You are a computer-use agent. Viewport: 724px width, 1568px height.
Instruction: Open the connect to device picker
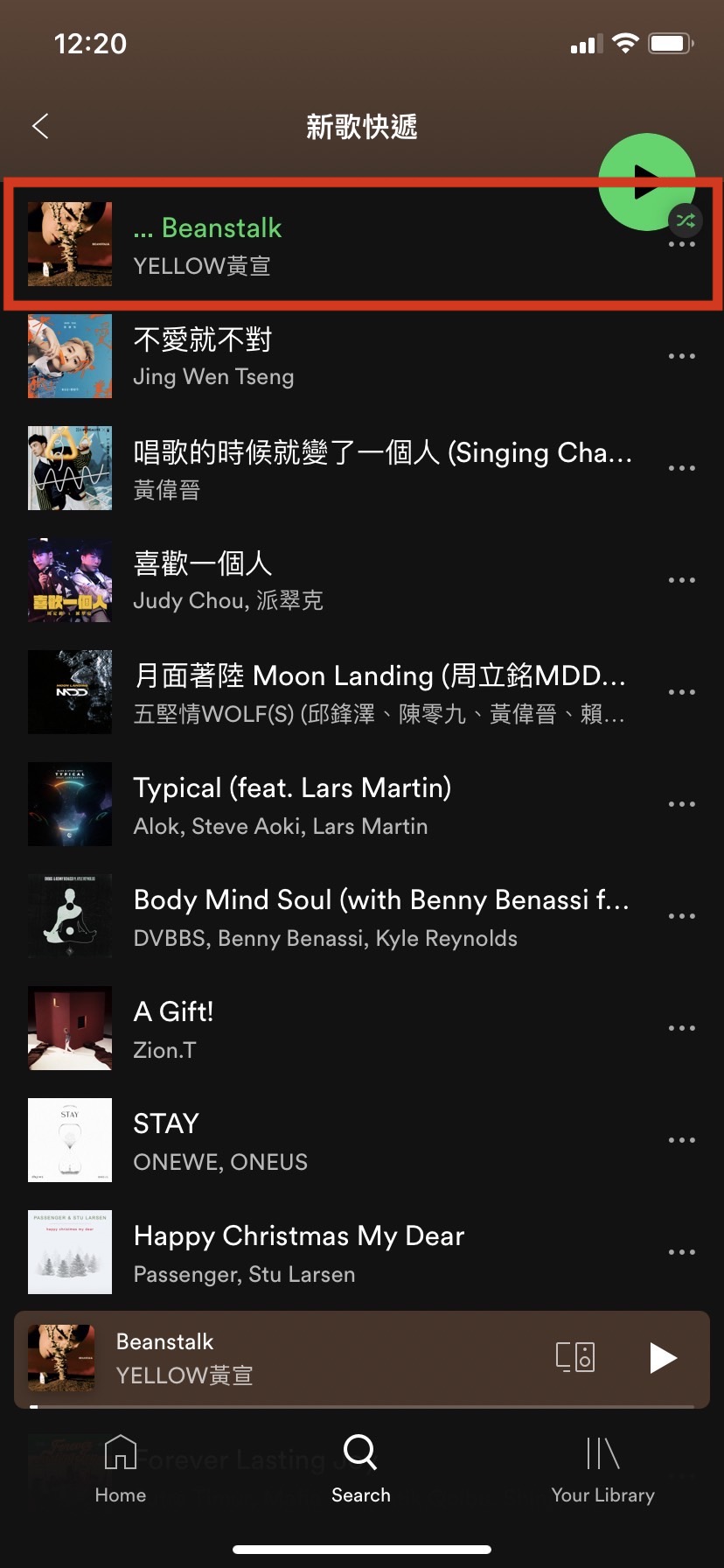[x=575, y=1357]
